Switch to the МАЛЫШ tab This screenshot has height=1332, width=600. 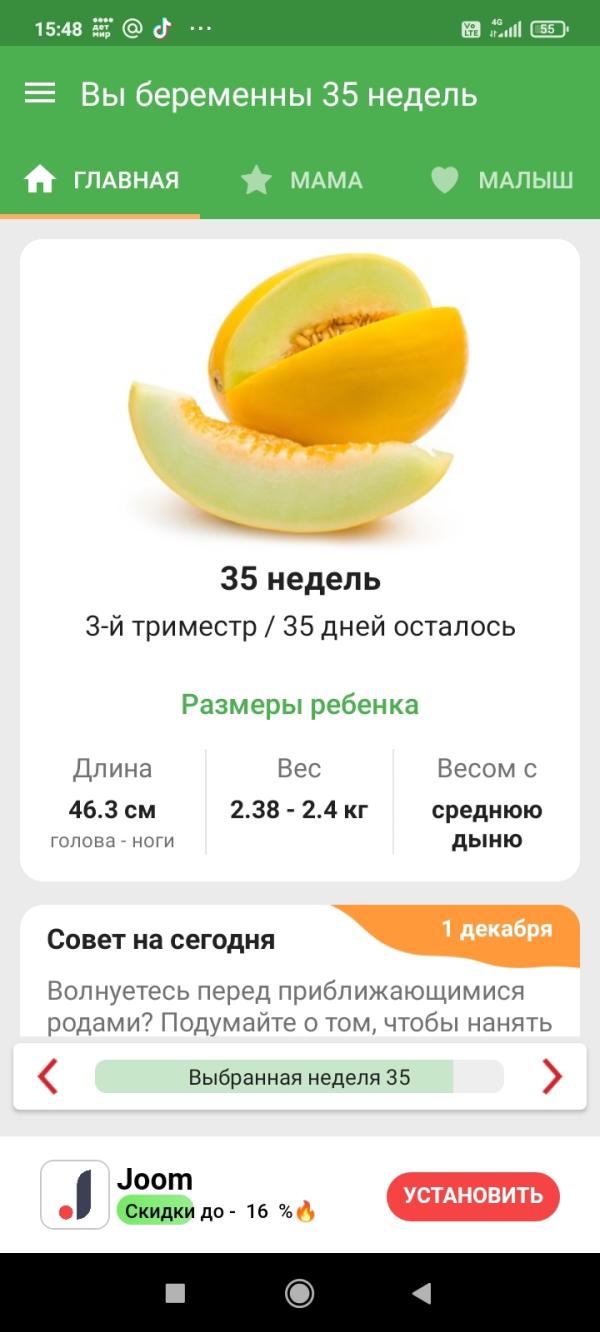click(x=502, y=181)
